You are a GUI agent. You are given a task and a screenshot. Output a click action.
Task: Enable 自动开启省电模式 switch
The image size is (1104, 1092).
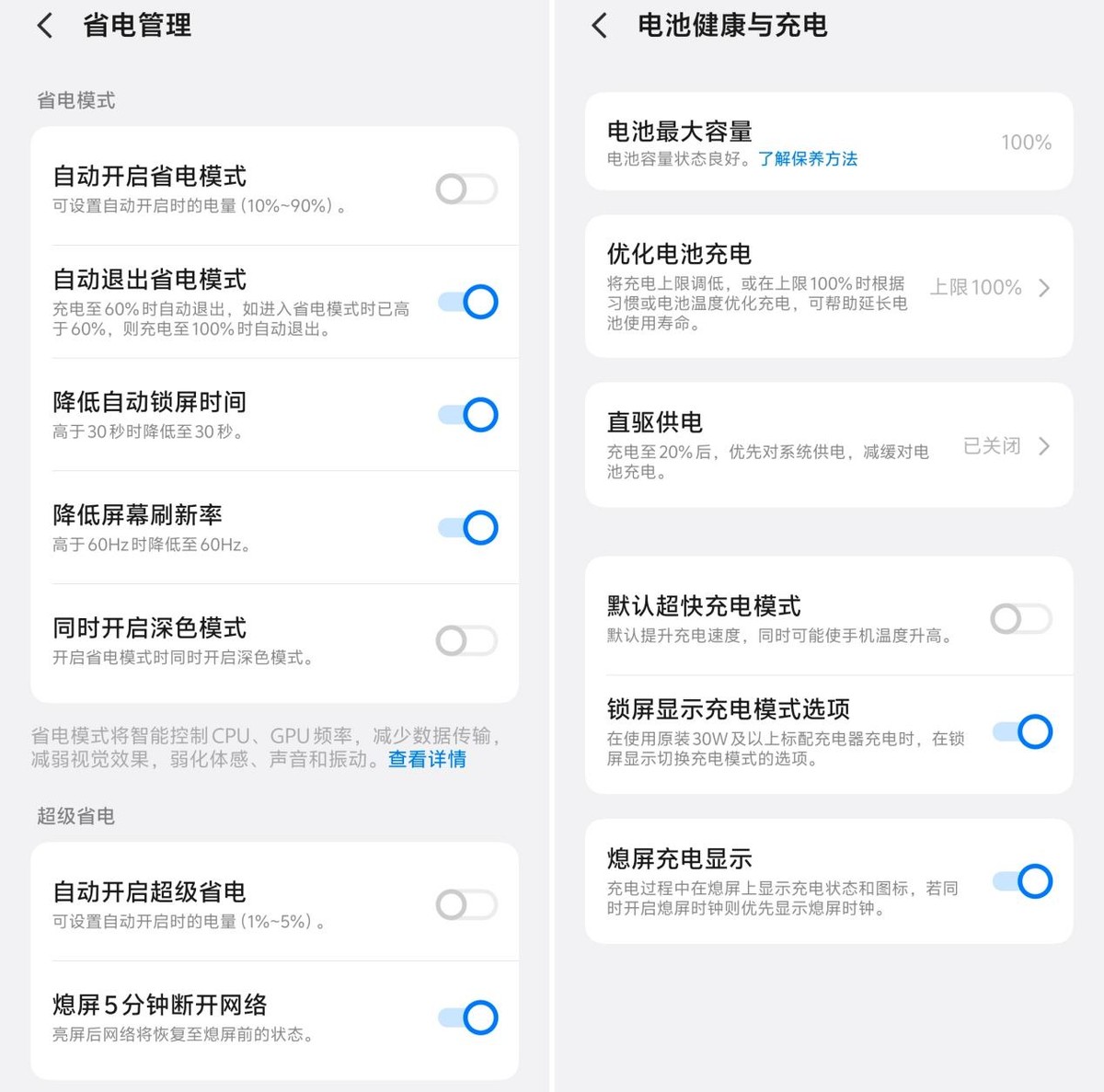tap(466, 190)
